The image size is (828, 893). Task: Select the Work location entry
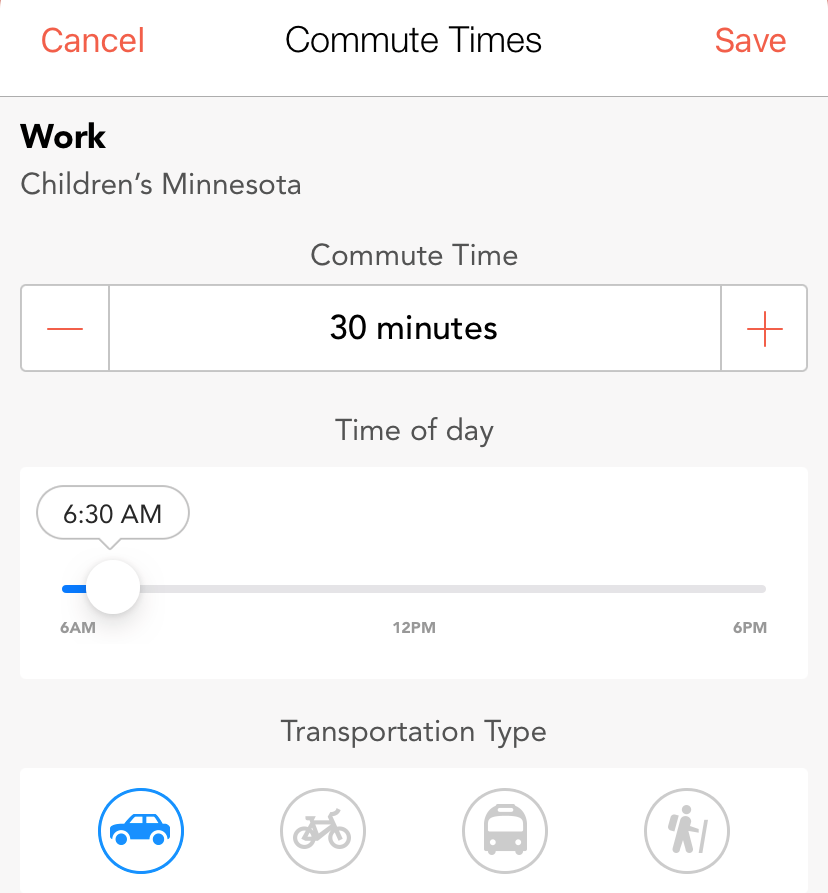click(x=63, y=136)
